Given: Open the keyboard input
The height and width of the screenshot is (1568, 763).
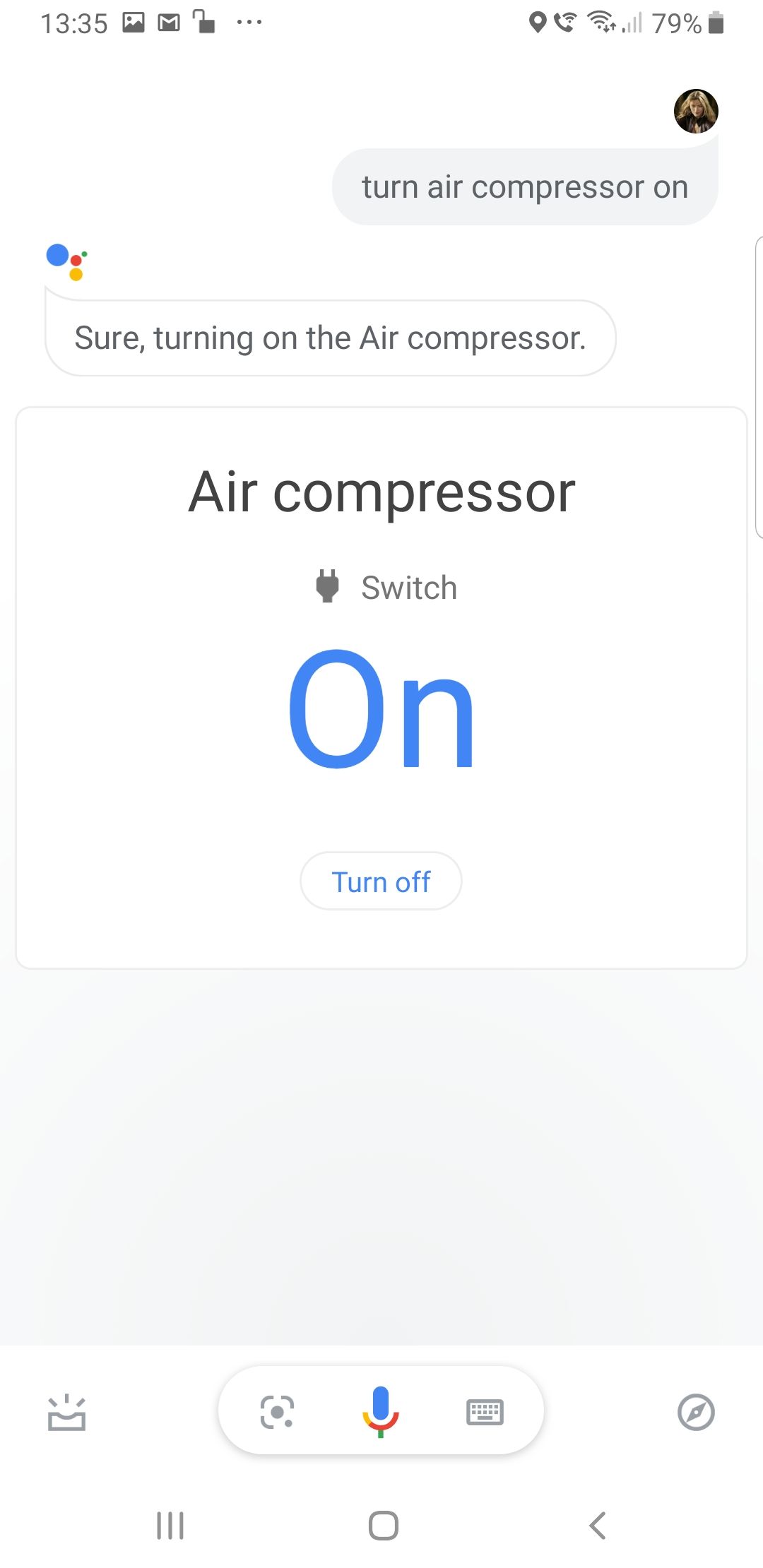Looking at the screenshot, I should click(x=485, y=1412).
